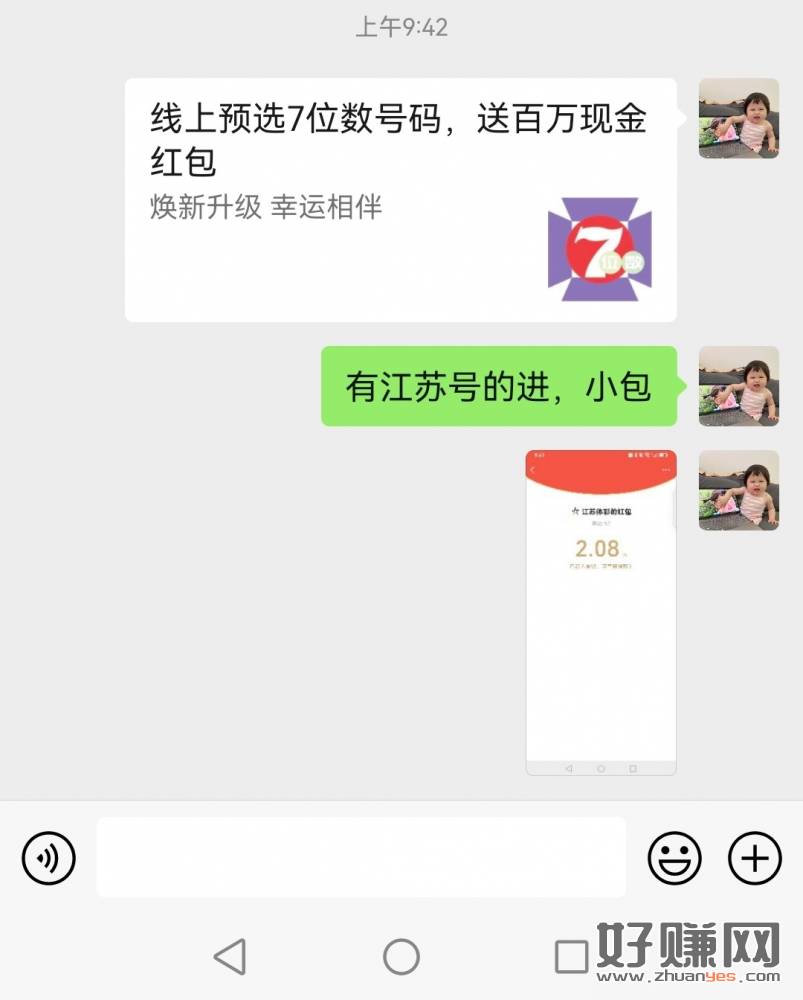Tap the avatar next to 有江苏号的进 message
The width and height of the screenshot is (803, 1000).
coord(738,386)
